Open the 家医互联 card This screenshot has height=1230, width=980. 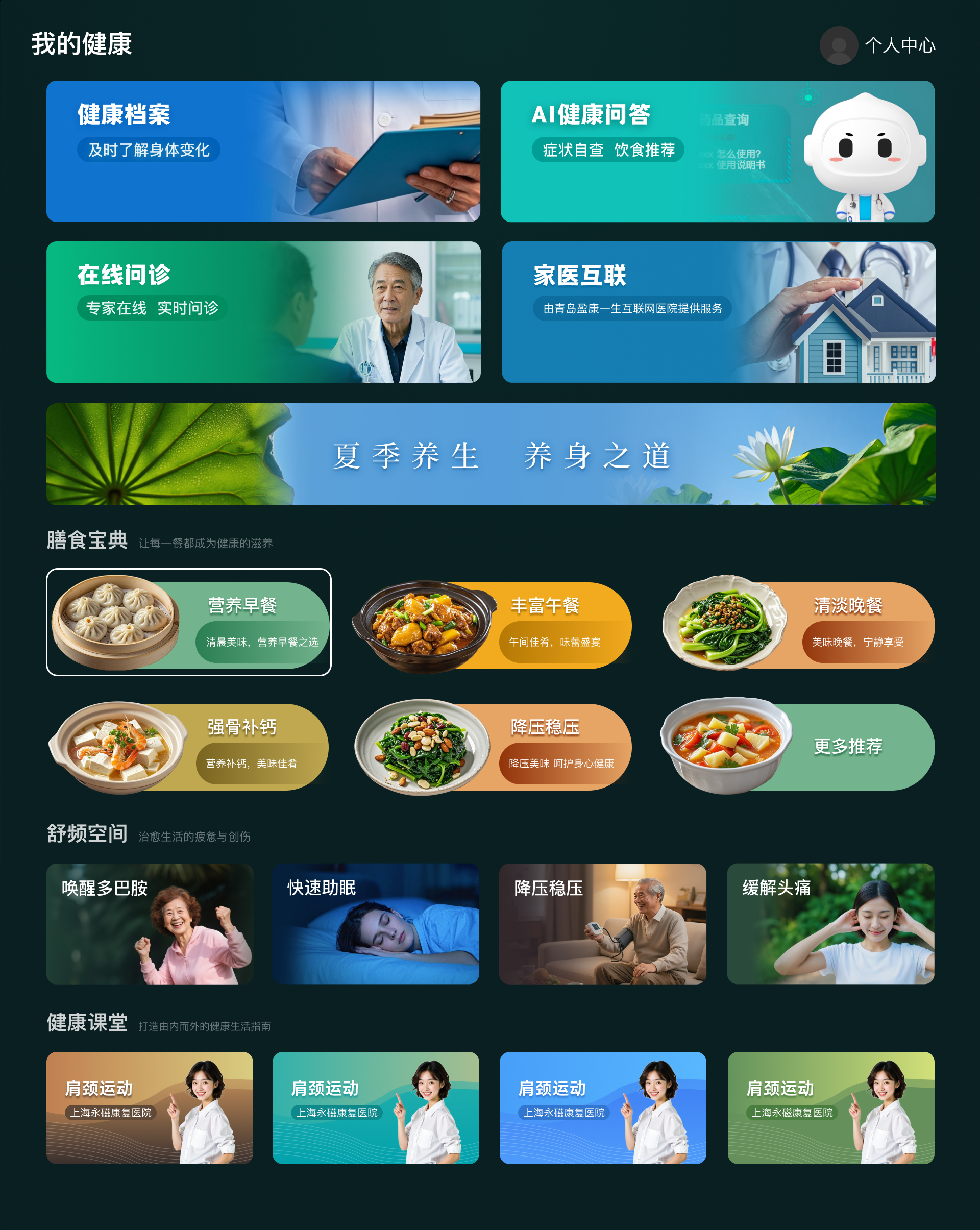(718, 312)
